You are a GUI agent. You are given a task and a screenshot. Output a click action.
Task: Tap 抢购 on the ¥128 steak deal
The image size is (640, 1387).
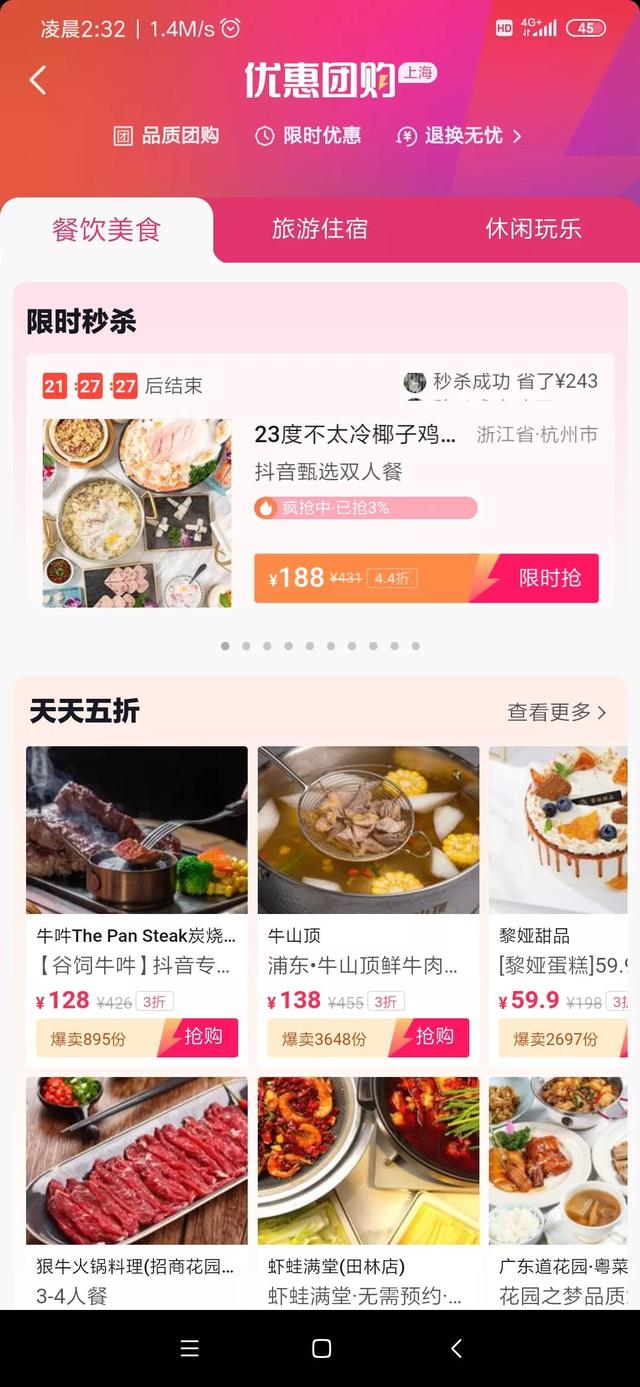[204, 1037]
